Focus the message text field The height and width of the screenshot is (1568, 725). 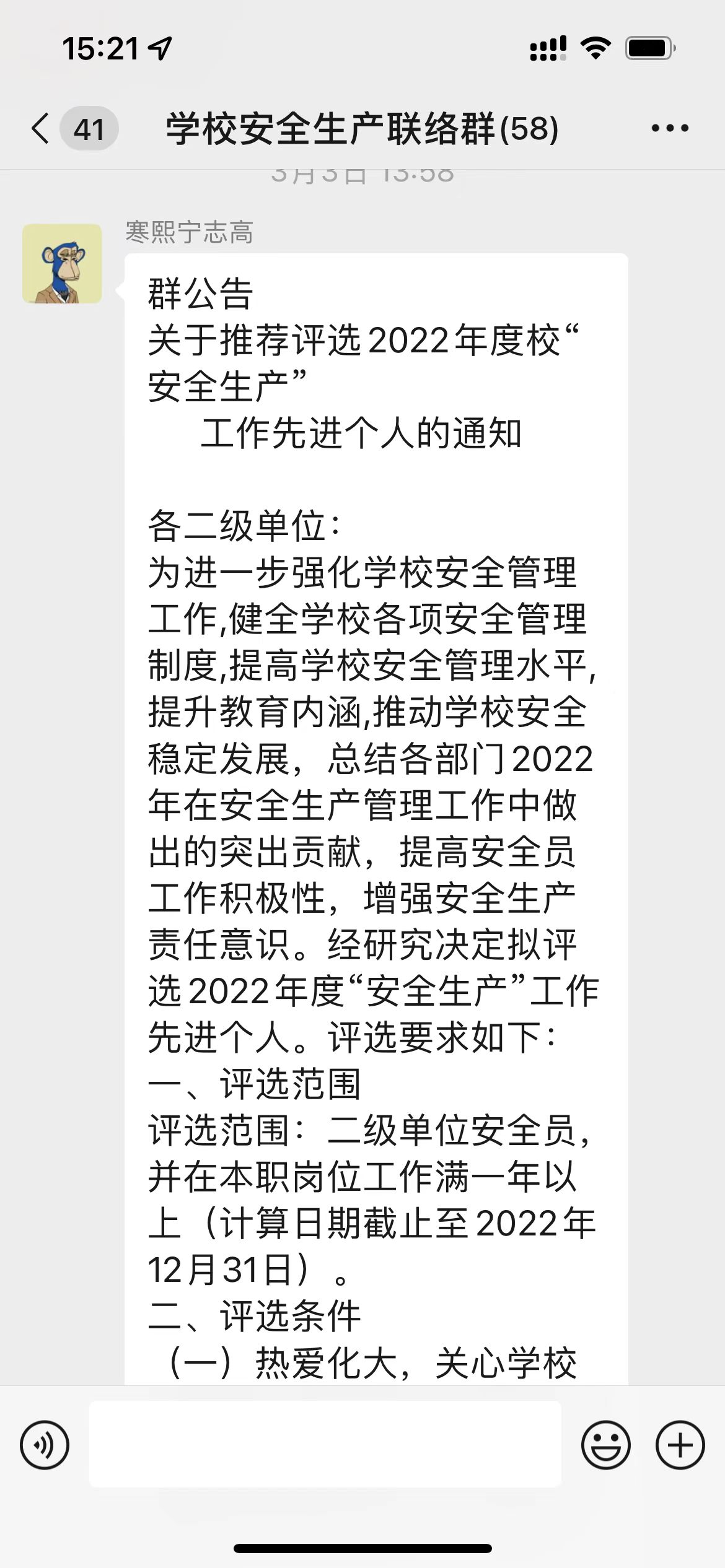point(325,1444)
